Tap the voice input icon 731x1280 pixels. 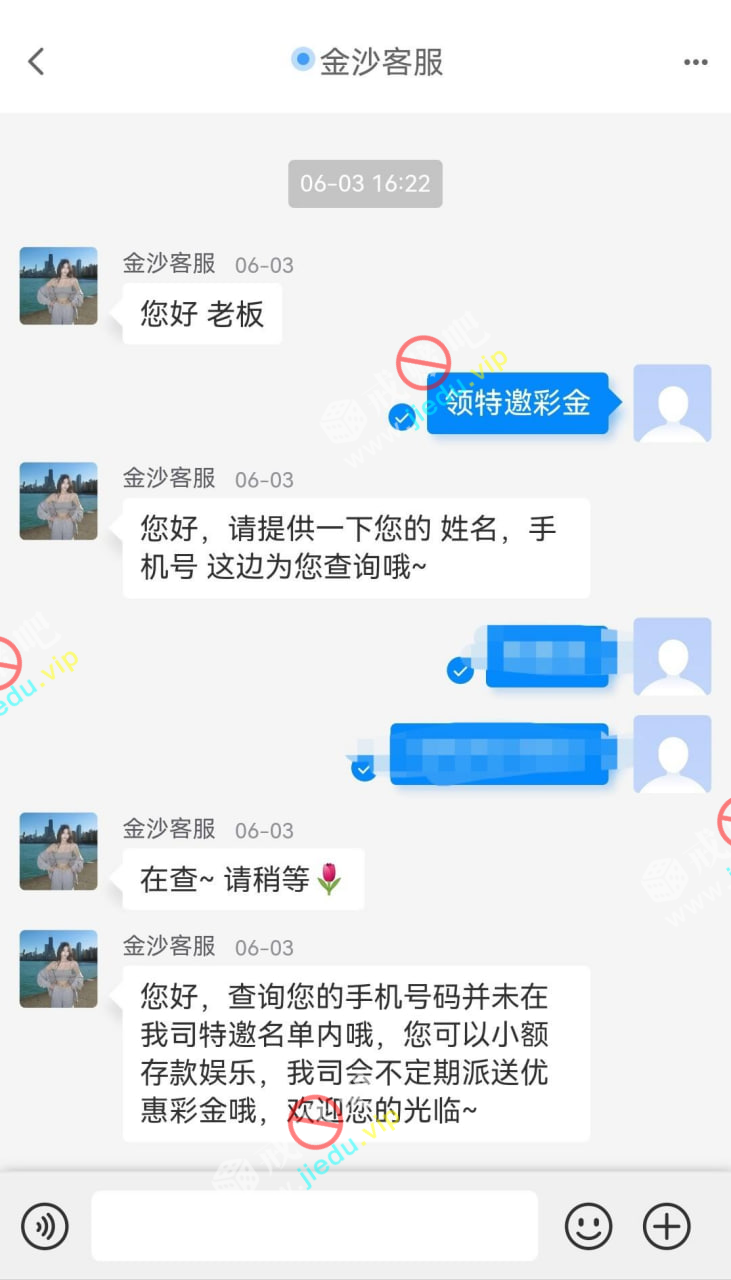click(45, 1225)
